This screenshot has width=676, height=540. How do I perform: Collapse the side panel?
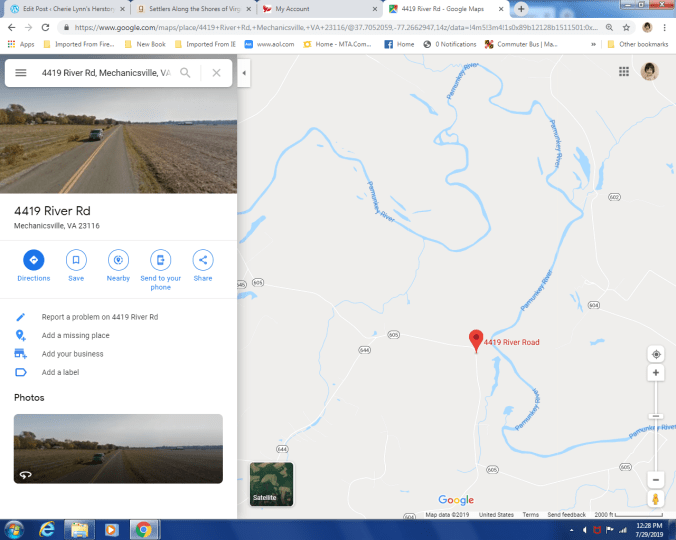point(244,73)
